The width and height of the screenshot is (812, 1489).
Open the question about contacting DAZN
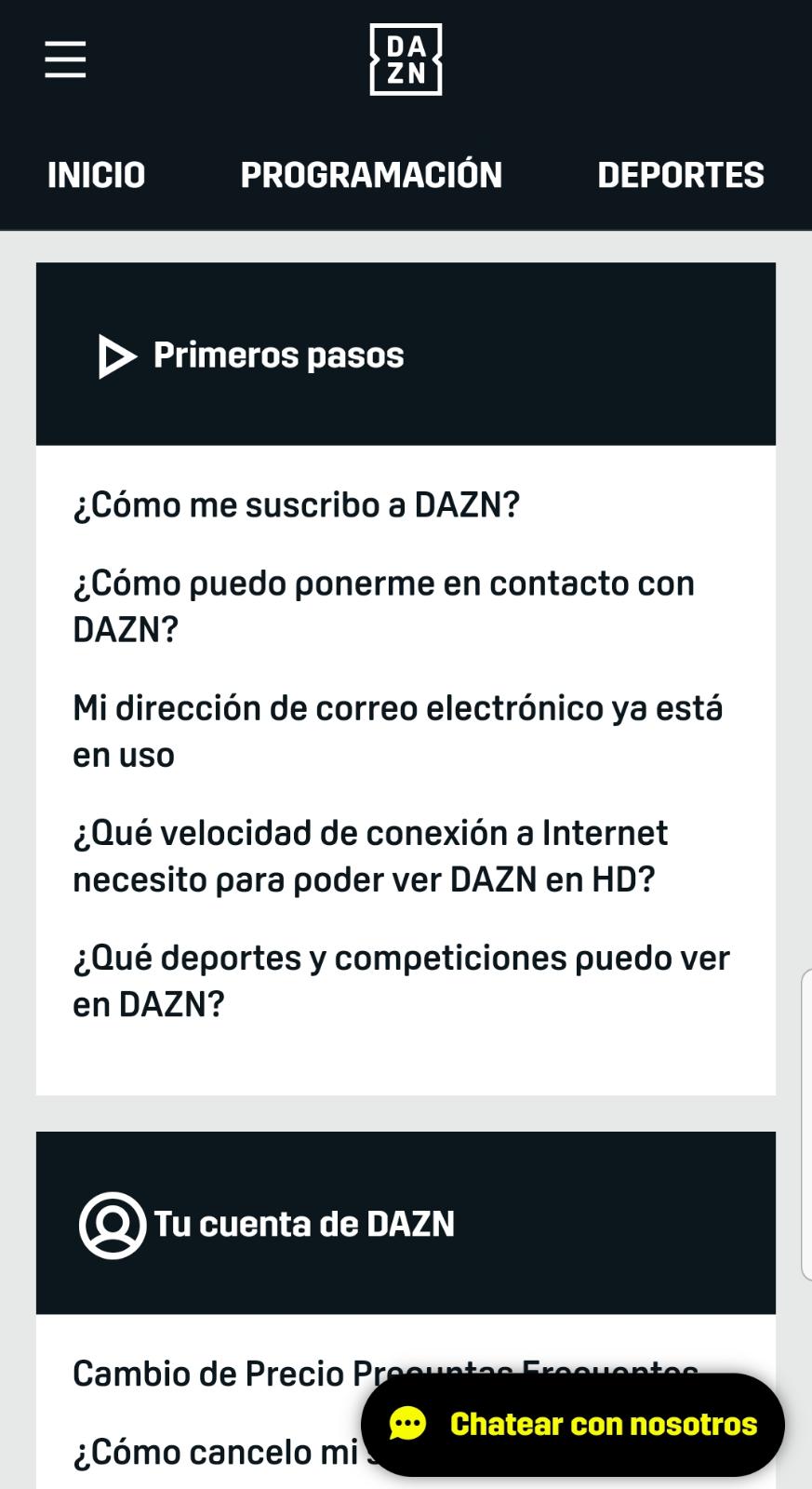click(x=383, y=605)
